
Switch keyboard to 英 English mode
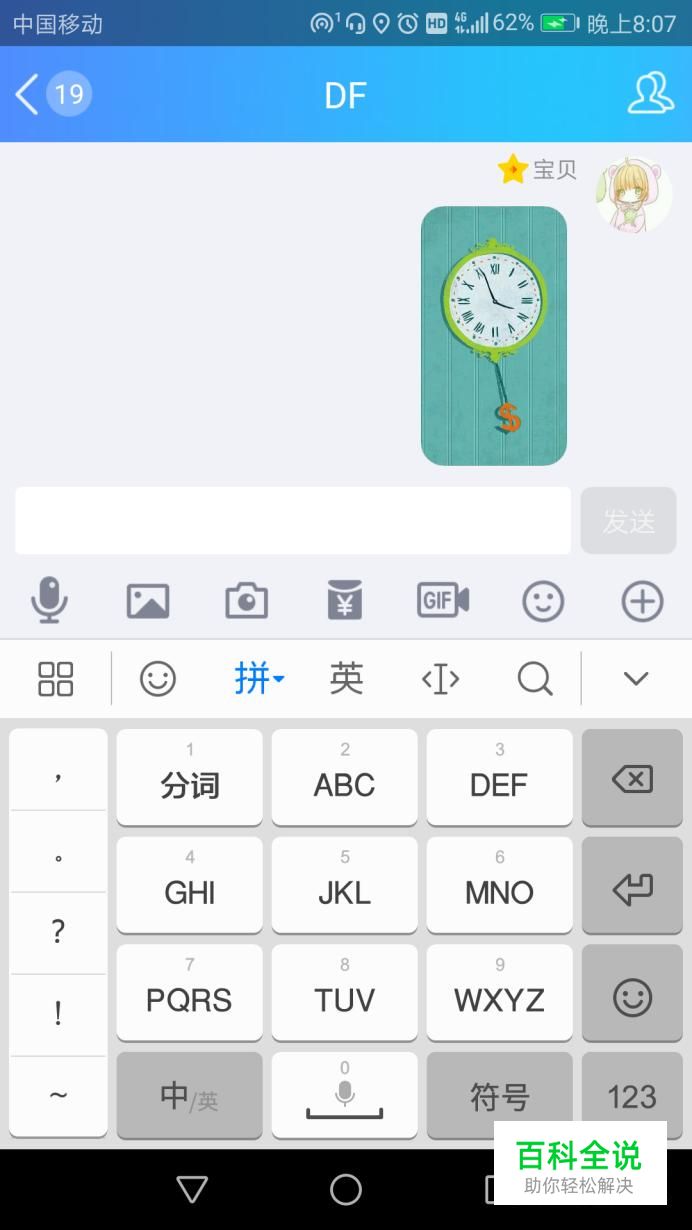point(346,679)
